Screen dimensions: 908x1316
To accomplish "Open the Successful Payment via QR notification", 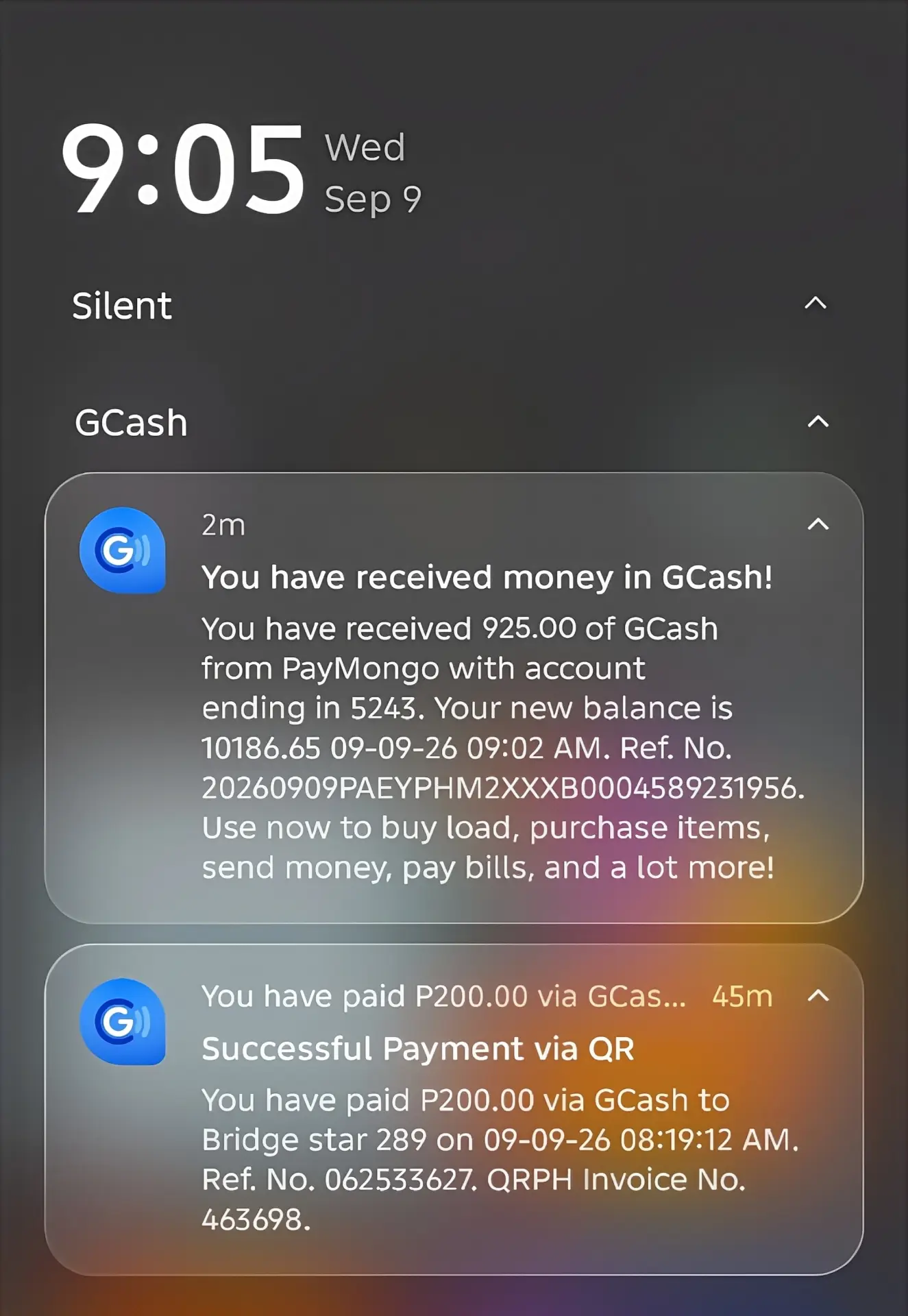I will pyautogui.click(x=454, y=1110).
